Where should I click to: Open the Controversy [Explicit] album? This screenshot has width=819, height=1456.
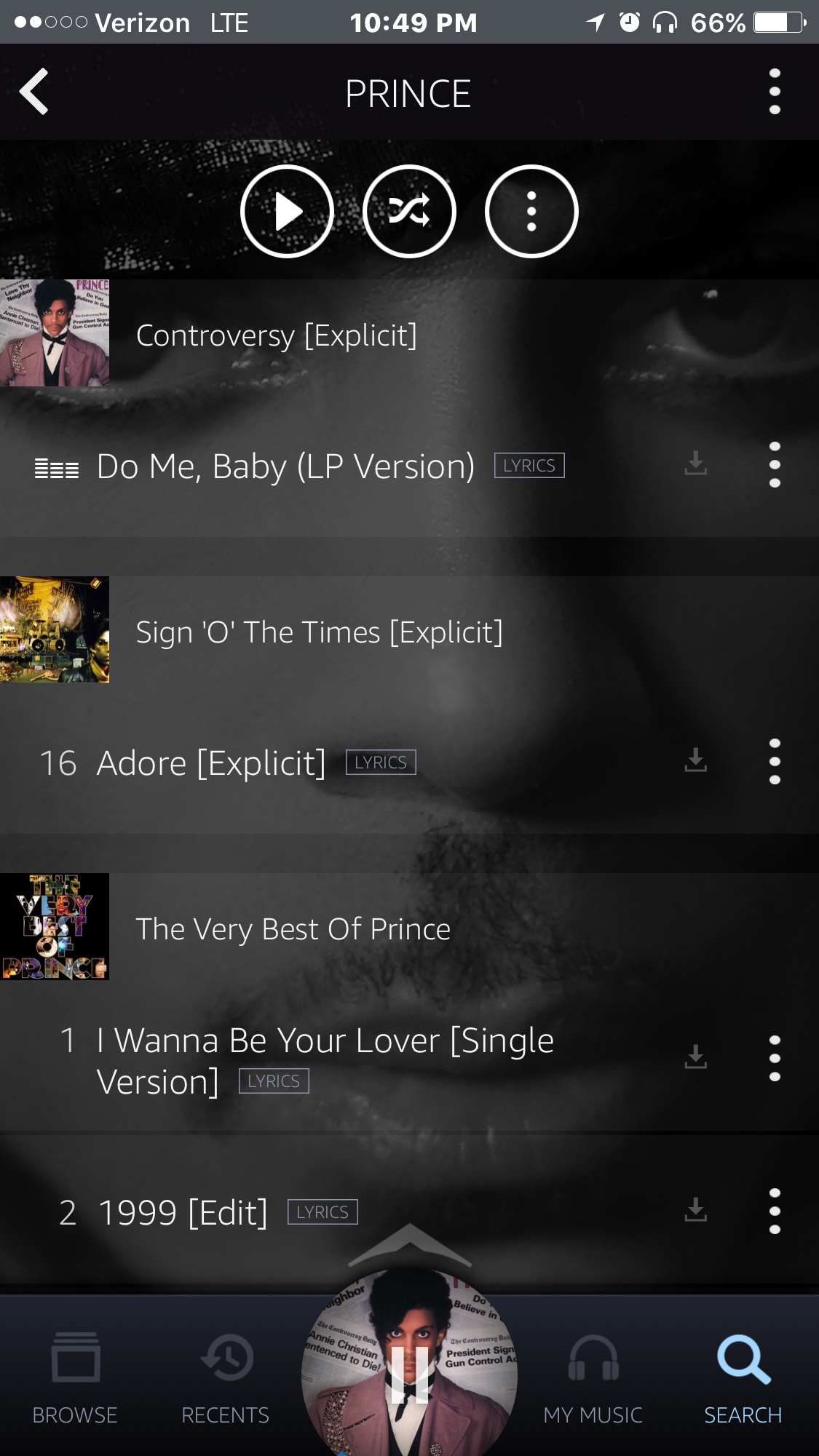[277, 335]
